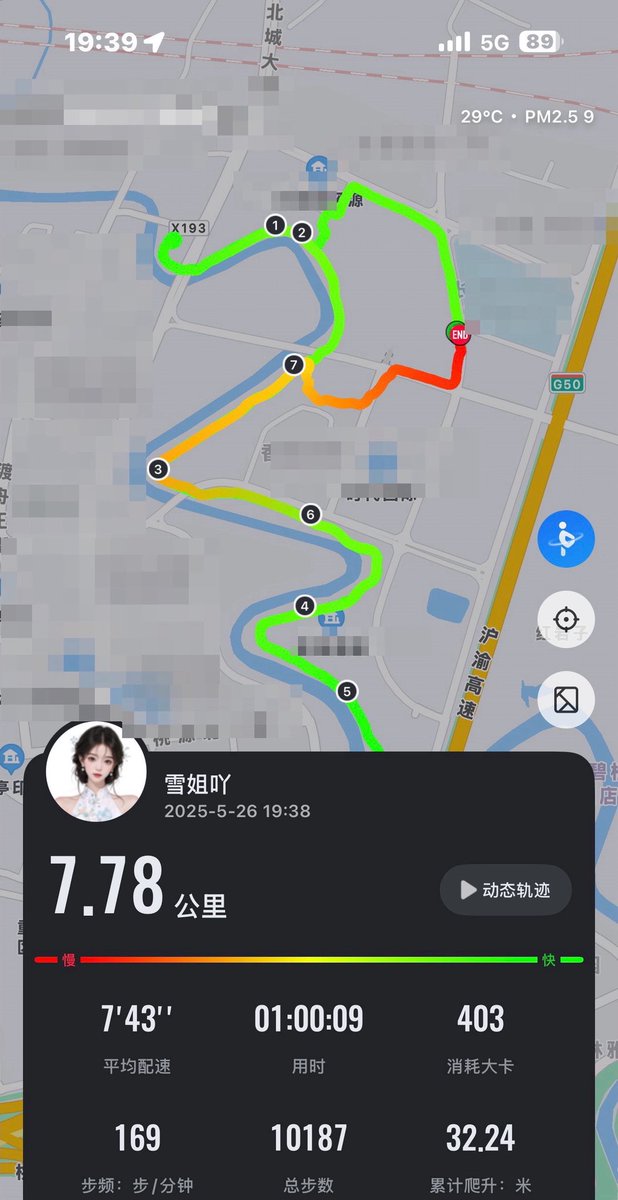
Task: Play the 动态轨迹 route animation
Action: tap(505, 889)
